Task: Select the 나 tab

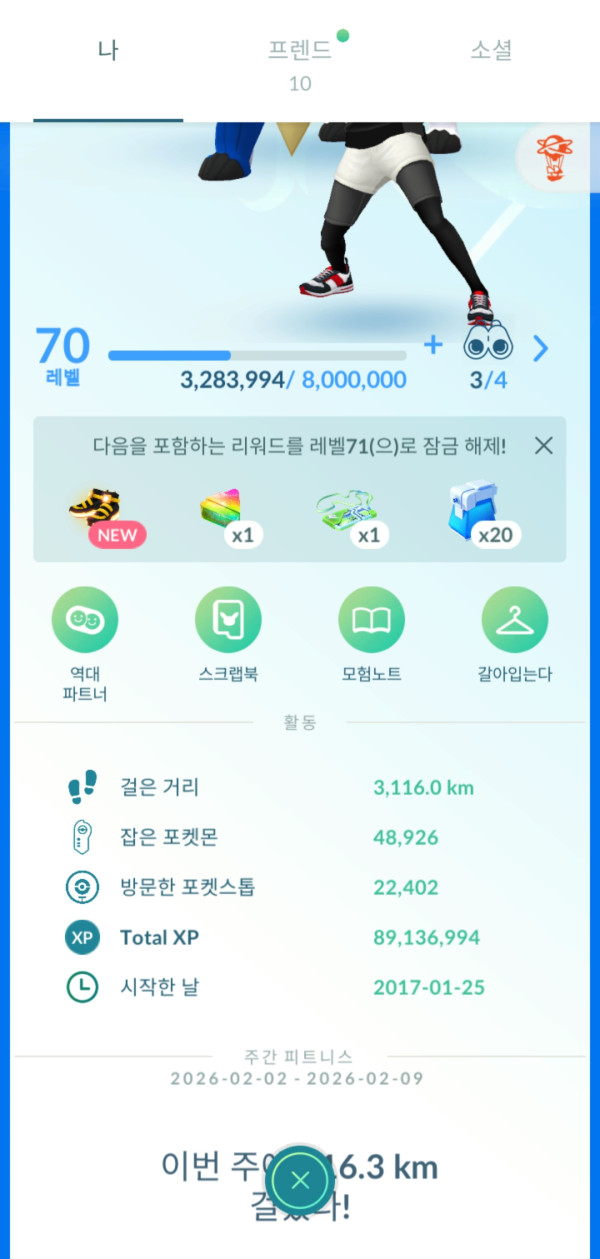Action: (x=108, y=51)
